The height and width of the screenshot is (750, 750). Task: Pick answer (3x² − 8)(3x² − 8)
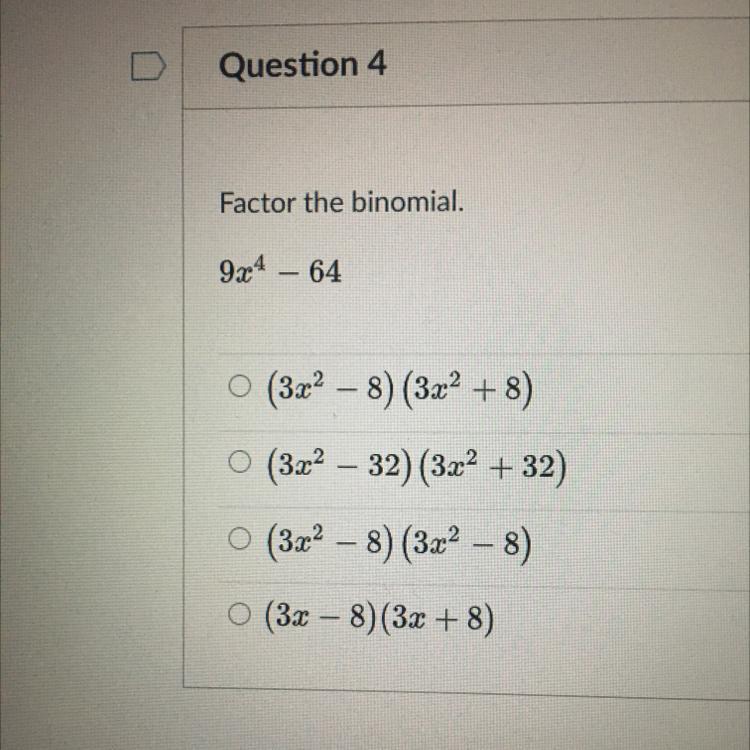coord(239,539)
